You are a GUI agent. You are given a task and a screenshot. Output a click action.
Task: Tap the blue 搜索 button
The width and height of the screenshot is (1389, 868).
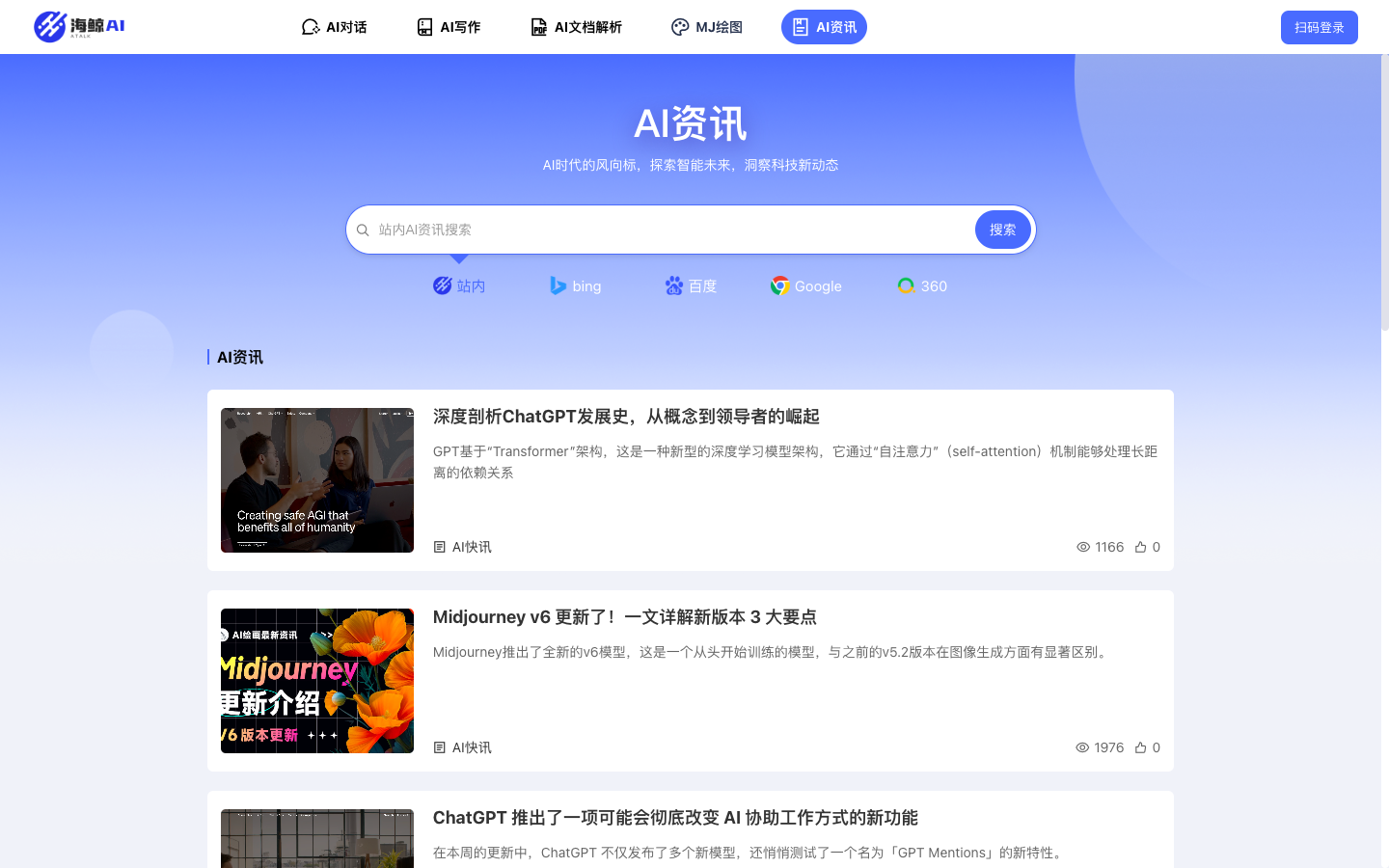point(1002,230)
